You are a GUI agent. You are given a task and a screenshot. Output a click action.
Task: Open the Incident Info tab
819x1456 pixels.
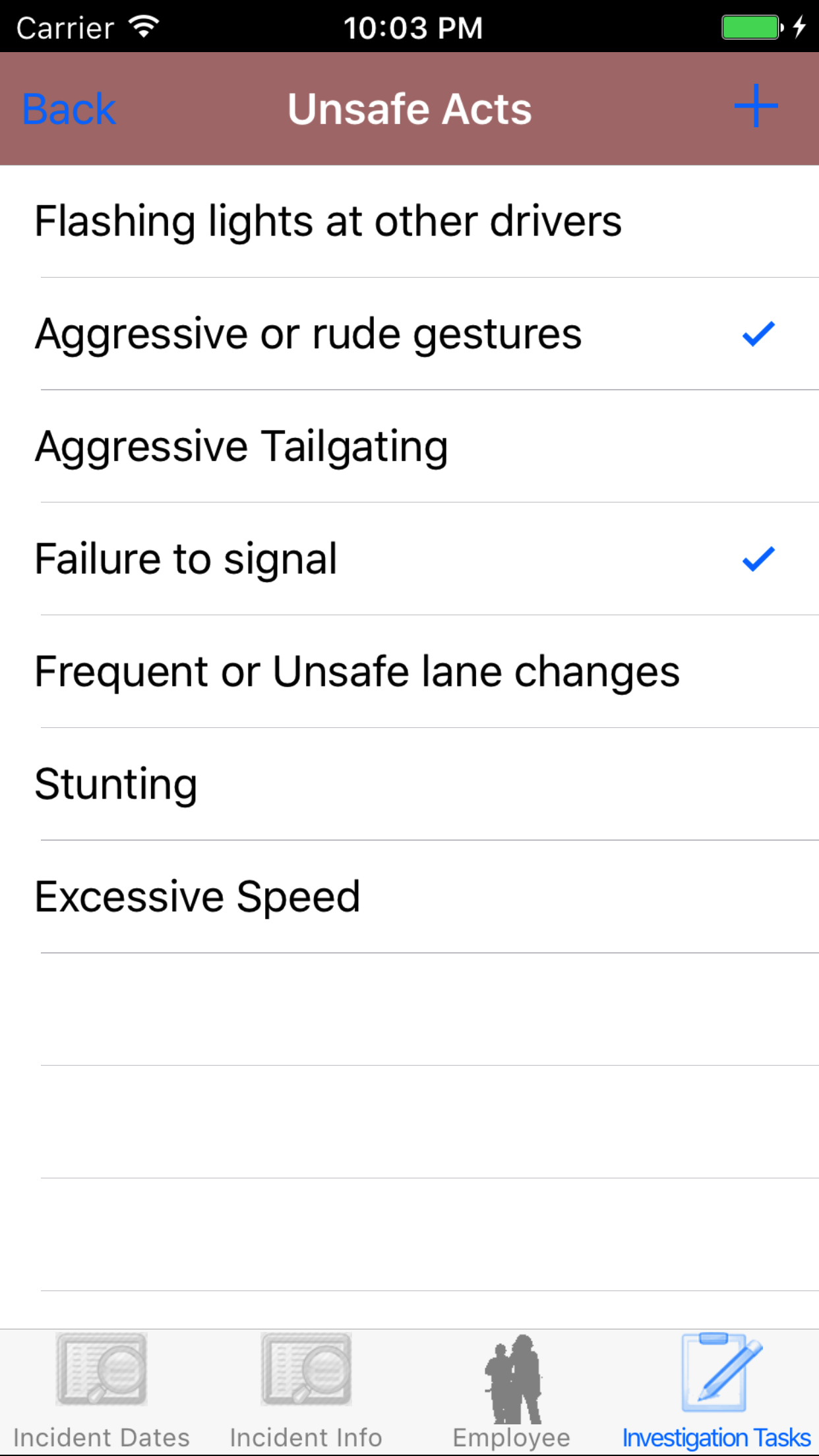coord(306,1391)
